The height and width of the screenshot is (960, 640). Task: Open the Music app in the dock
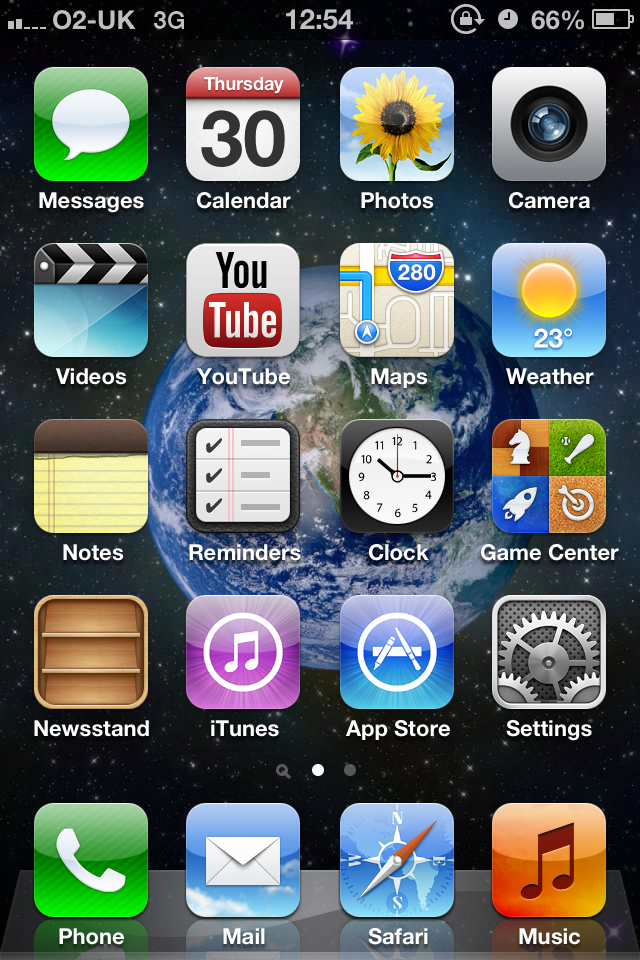click(x=549, y=860)
